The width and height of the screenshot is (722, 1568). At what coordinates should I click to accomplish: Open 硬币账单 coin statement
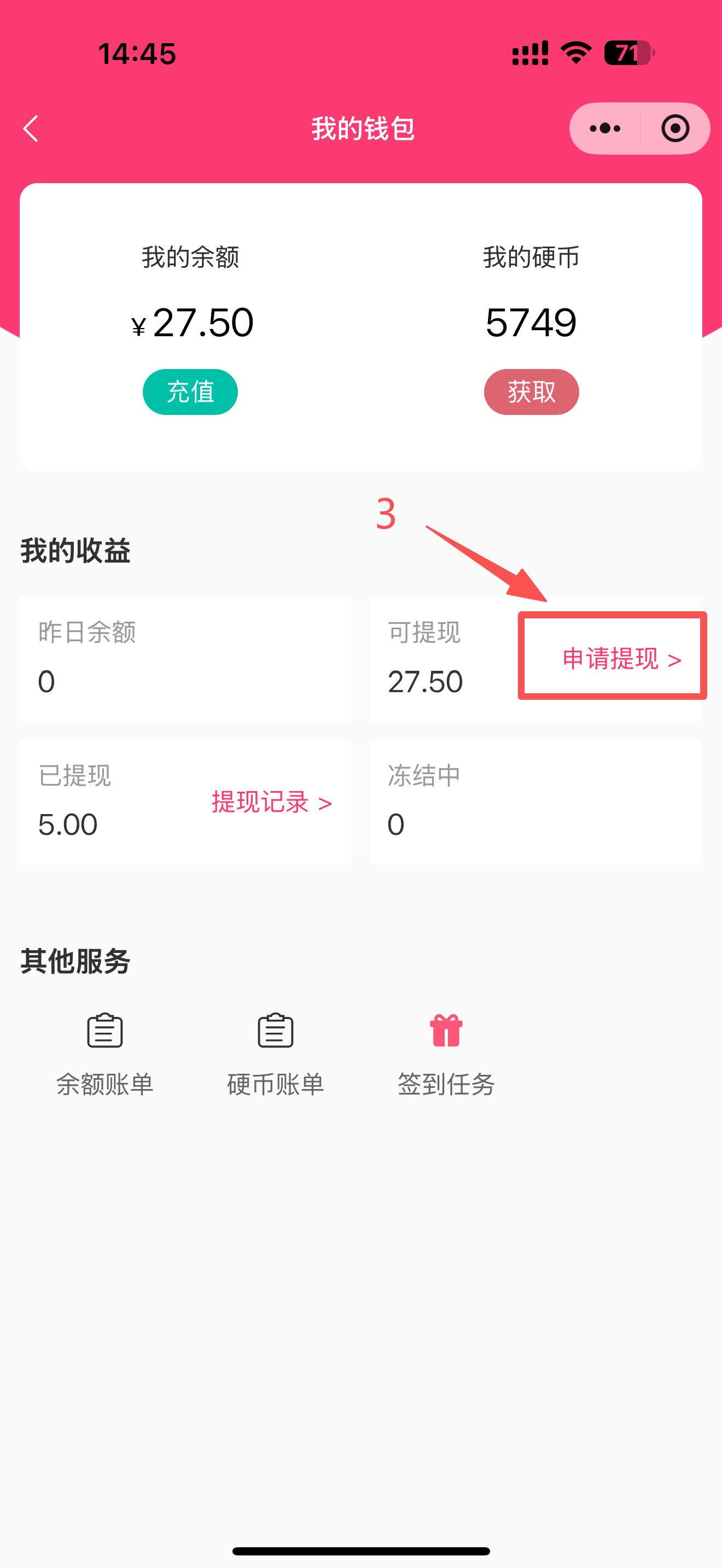(x=275, y=1053)
